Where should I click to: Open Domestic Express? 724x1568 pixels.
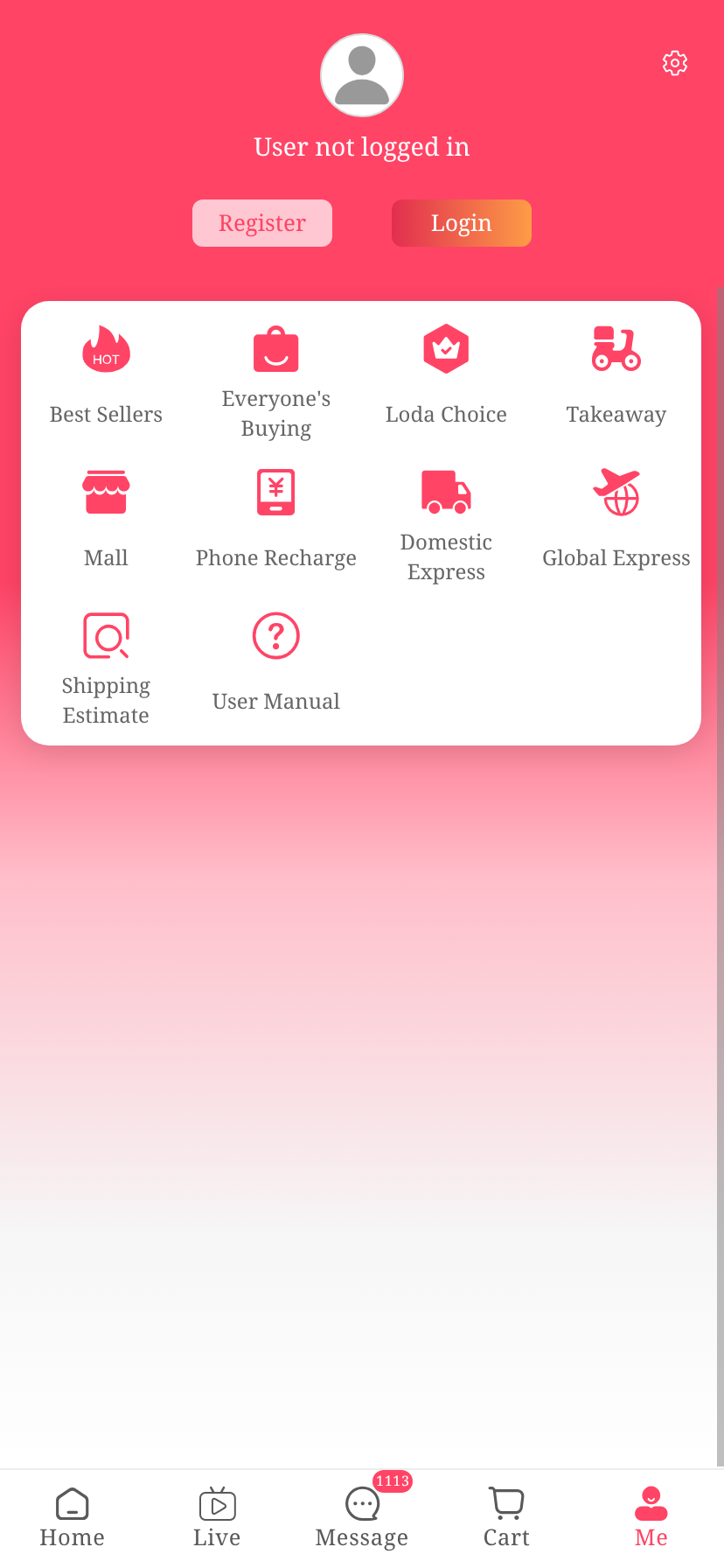[446, 523]
